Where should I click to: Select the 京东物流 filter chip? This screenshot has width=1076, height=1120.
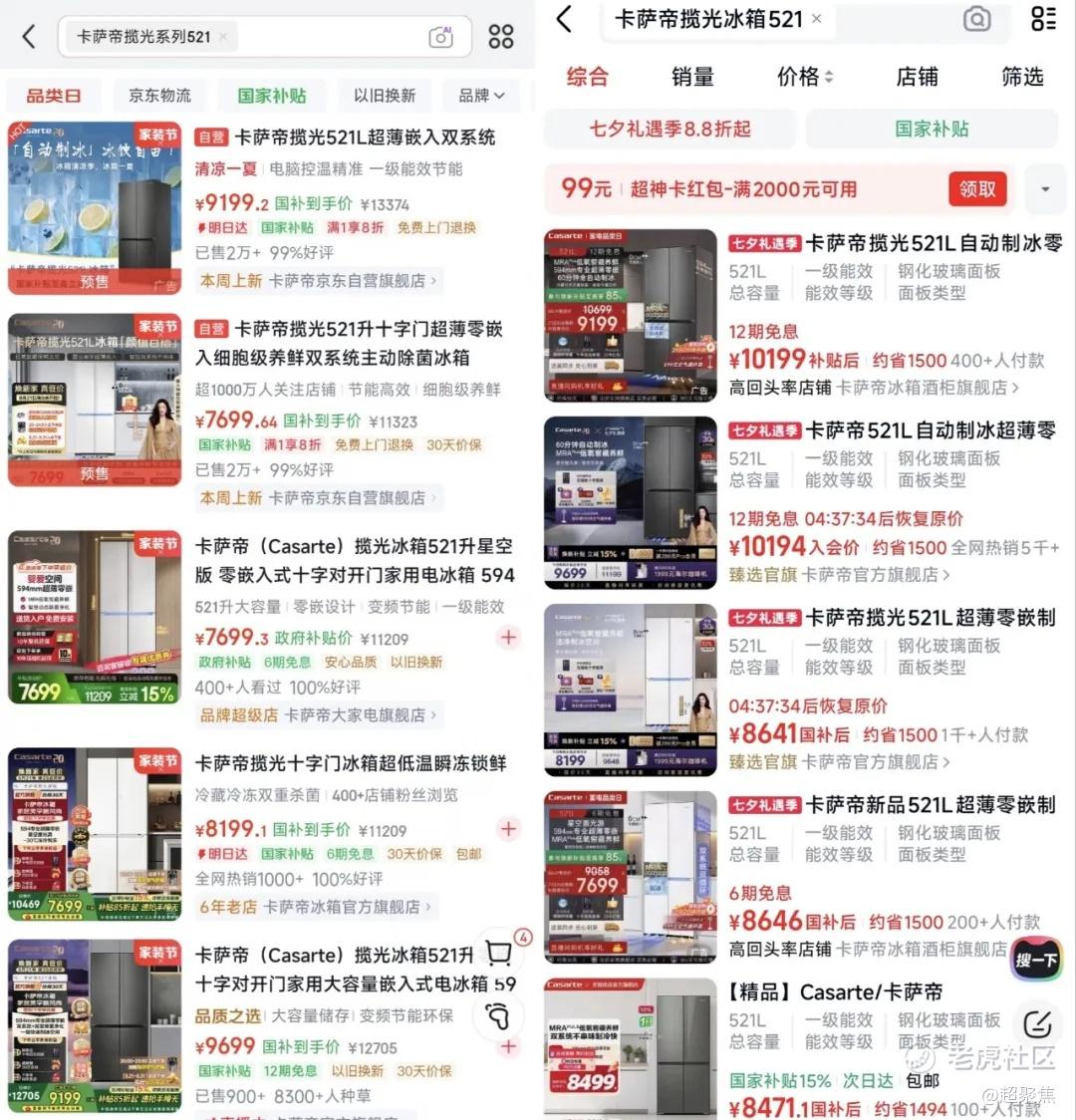pos(159,95)
